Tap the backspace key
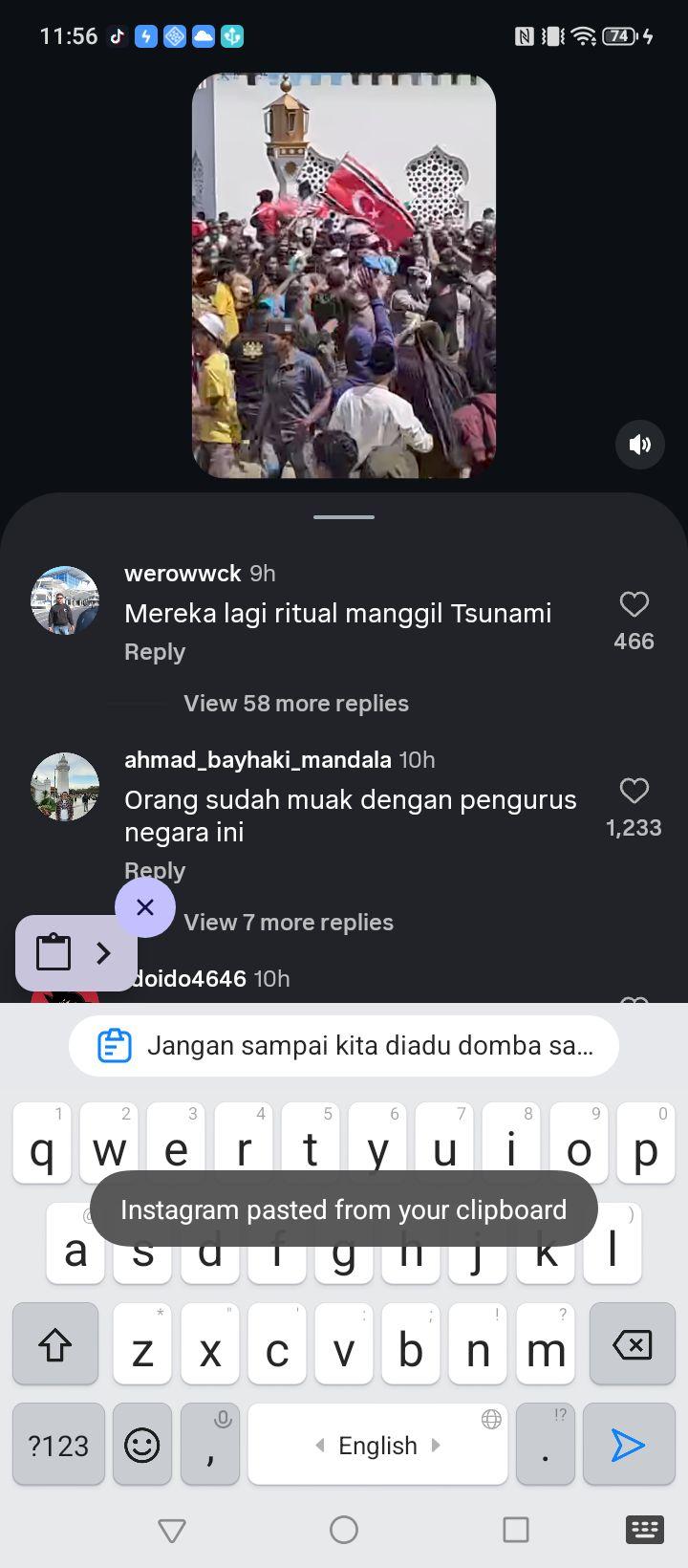The height and width of the screenshot is (1568, 688). [633, 1344]
